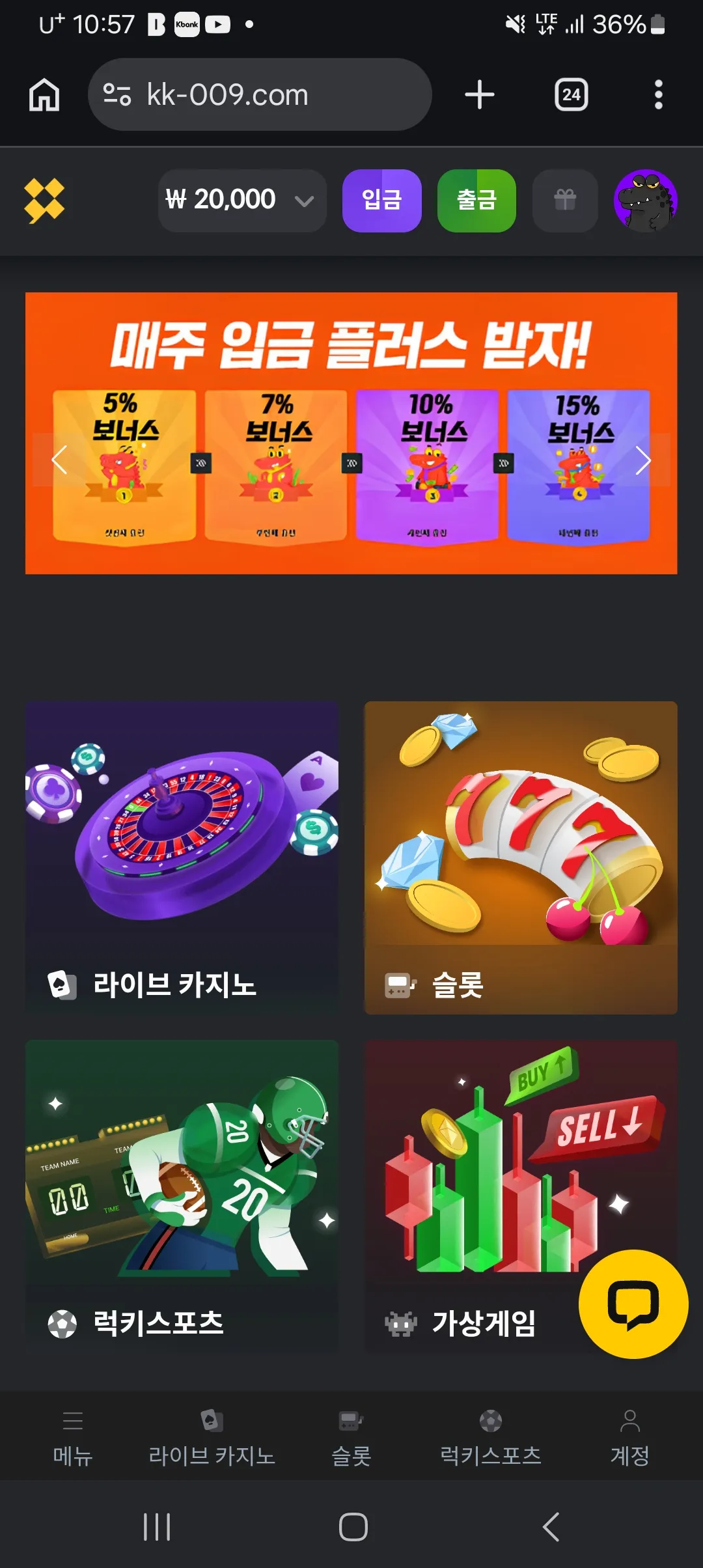
Task: Tap the 출금 withdraw button
Action: [476, 201]
